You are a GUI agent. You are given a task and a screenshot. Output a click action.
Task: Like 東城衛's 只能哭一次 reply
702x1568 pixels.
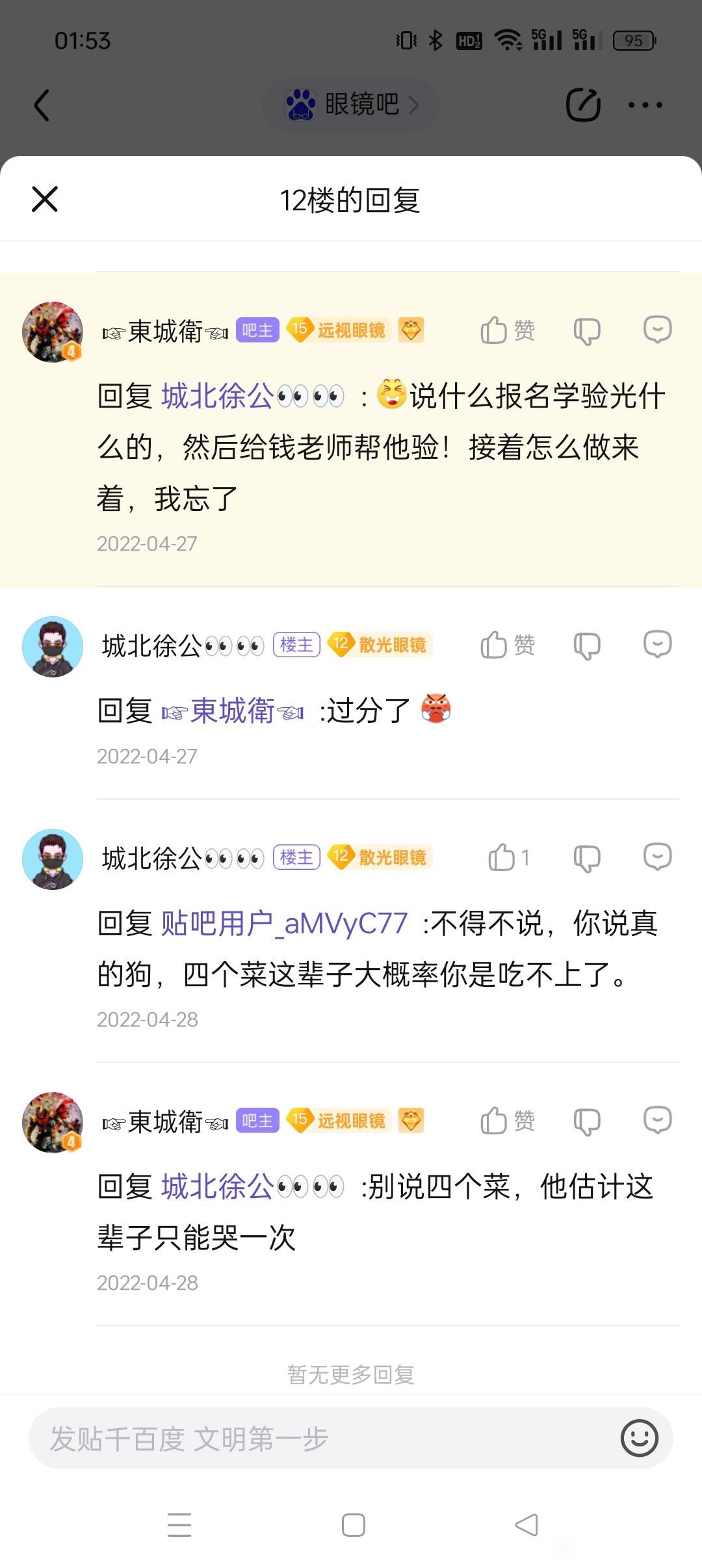(508, 1121)
